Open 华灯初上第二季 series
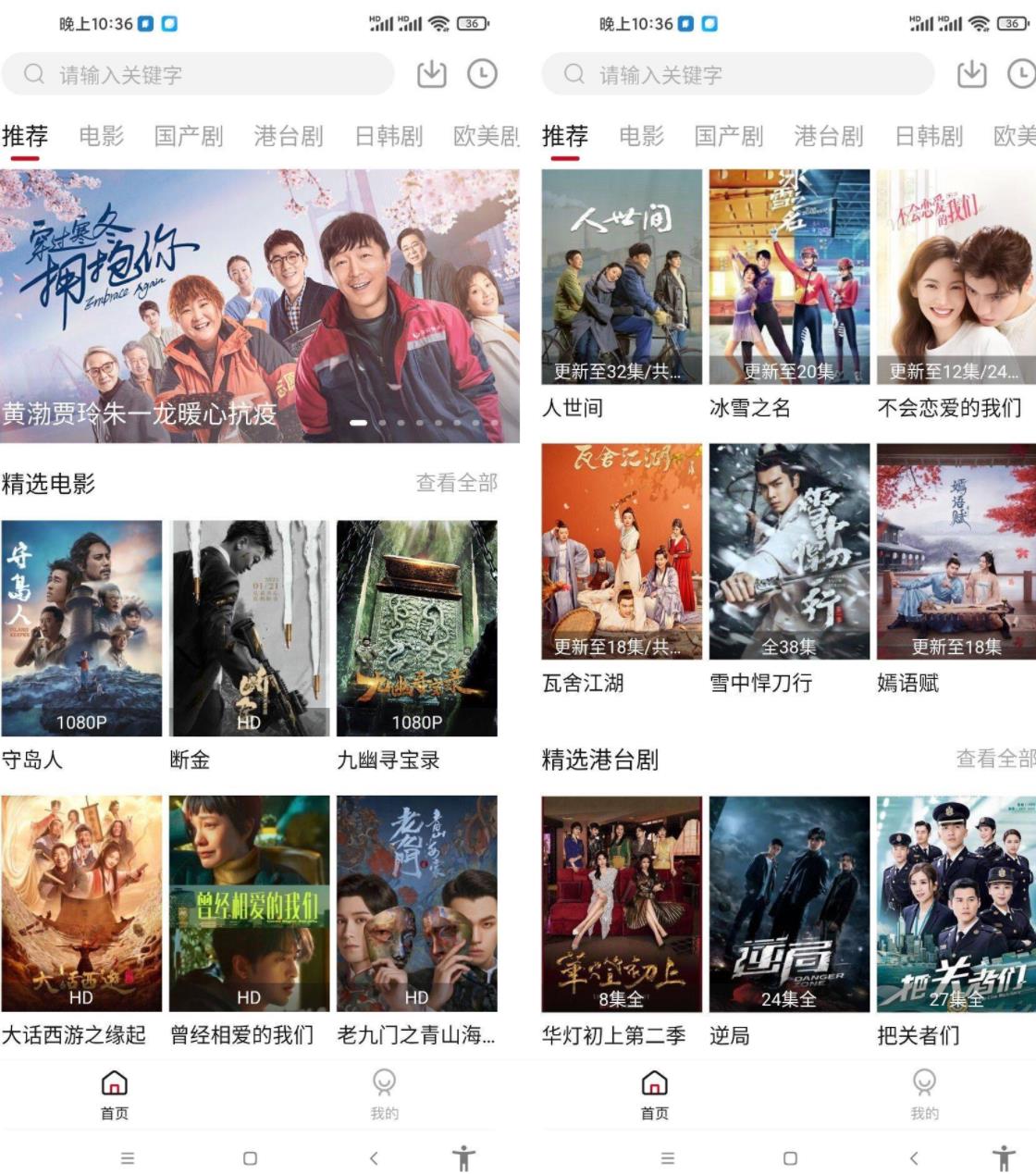The height and width of the screenshot is (1174, 1036). coord(622,904)
